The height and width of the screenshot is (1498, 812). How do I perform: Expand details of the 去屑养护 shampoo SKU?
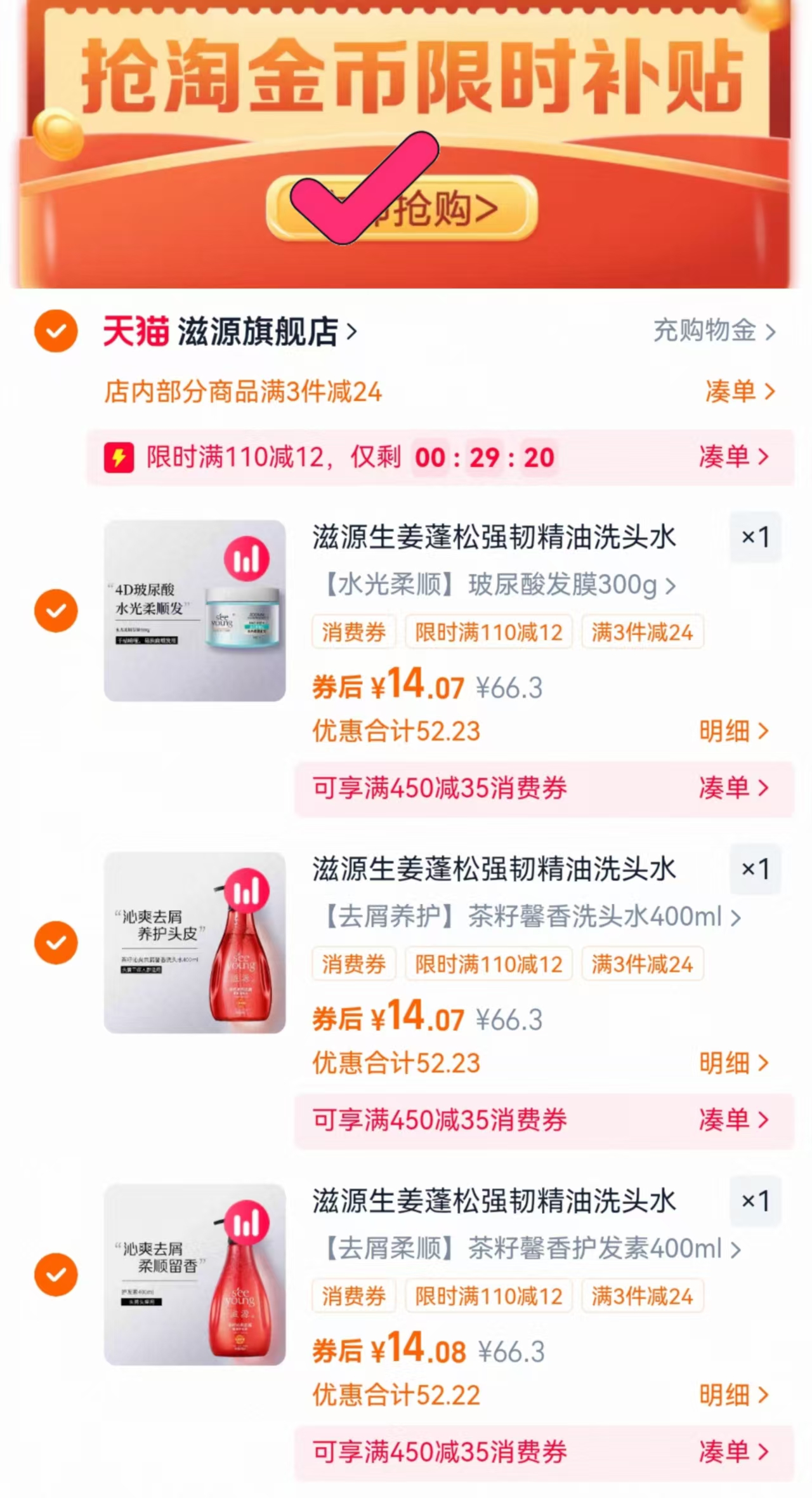pos(520,917)
